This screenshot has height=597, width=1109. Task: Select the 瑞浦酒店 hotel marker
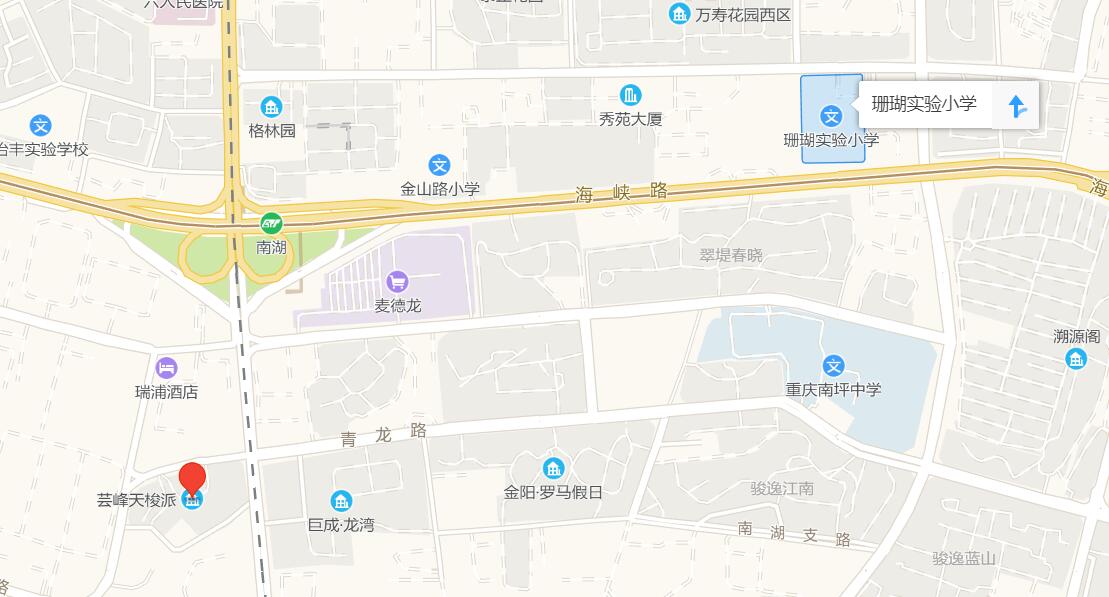[x=166, y=368]
